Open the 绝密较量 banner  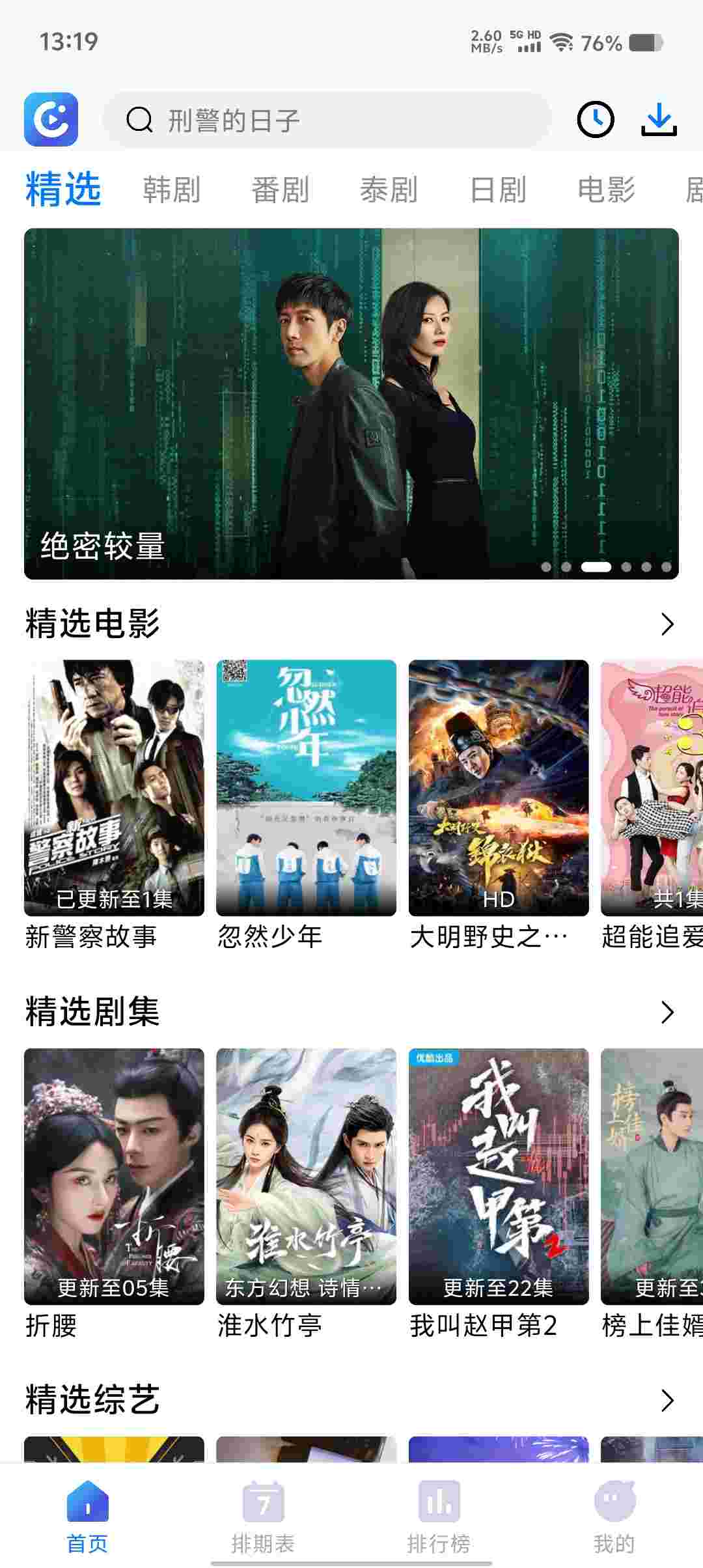(351, 404)
